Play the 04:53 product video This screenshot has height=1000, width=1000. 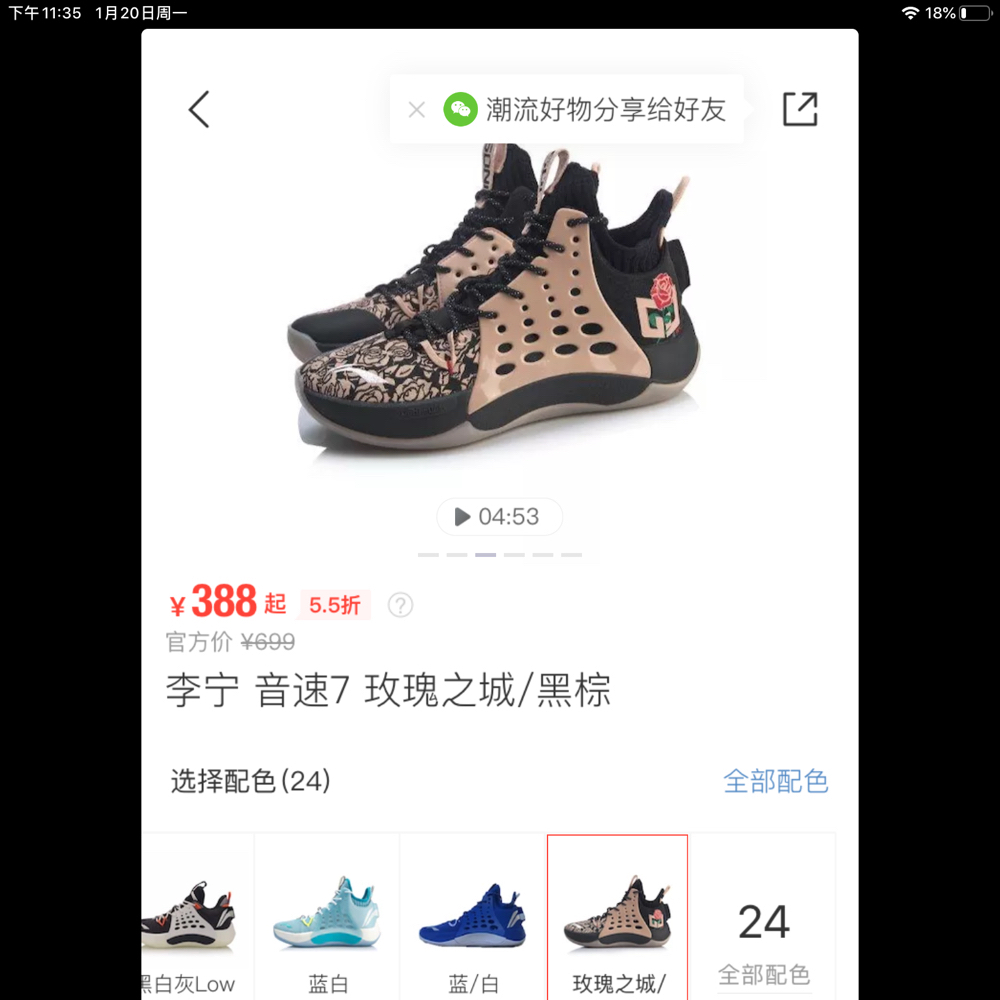[x=499, y=517]
